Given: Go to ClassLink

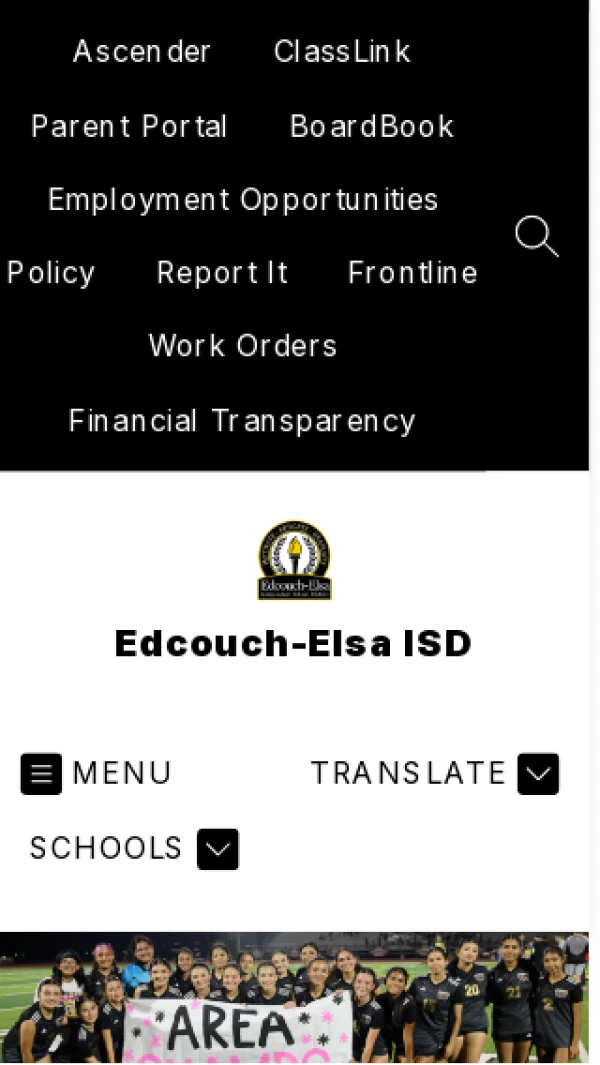Looking at the screenshot, I should click(x=342, y=52).
